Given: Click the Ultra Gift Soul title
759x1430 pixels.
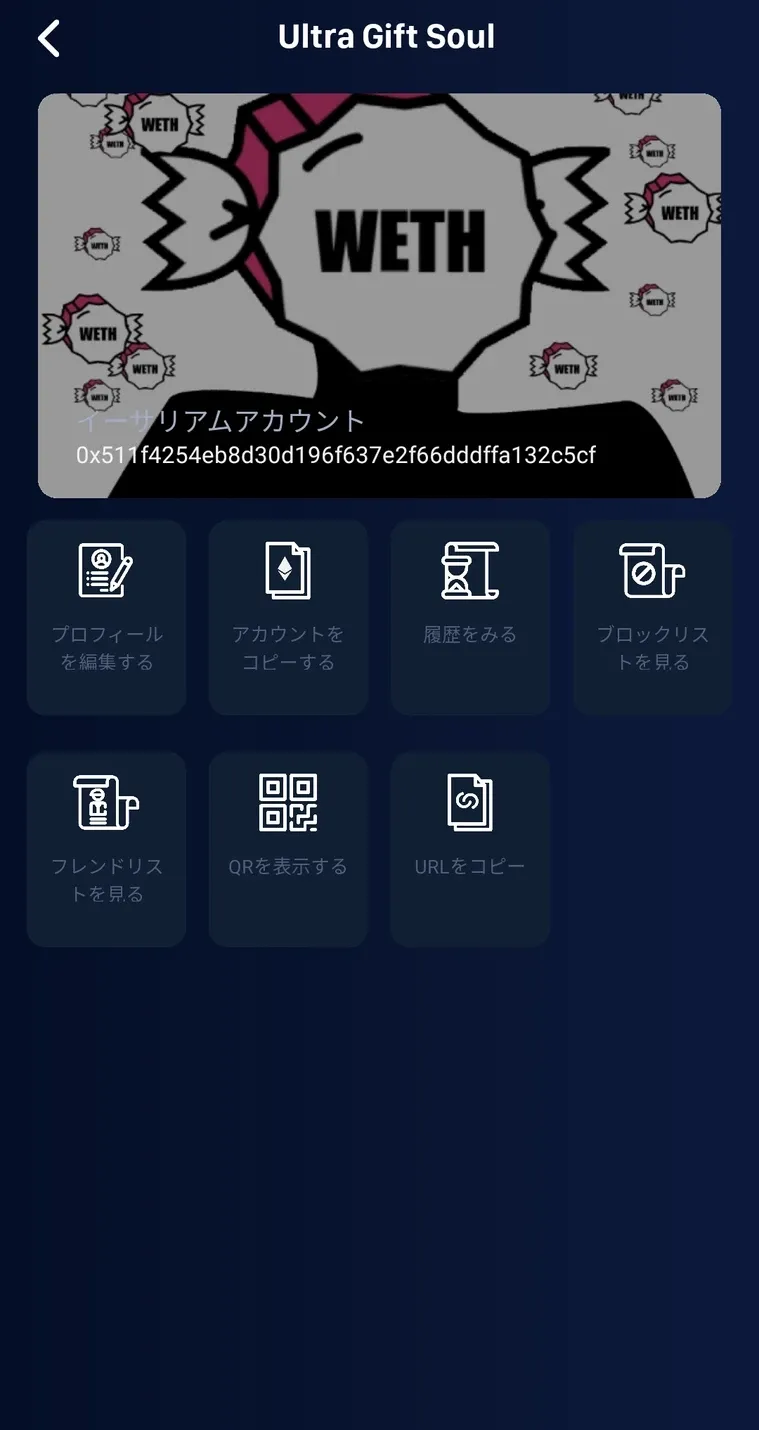Looking at the screenshot, I should click(386, 36).
